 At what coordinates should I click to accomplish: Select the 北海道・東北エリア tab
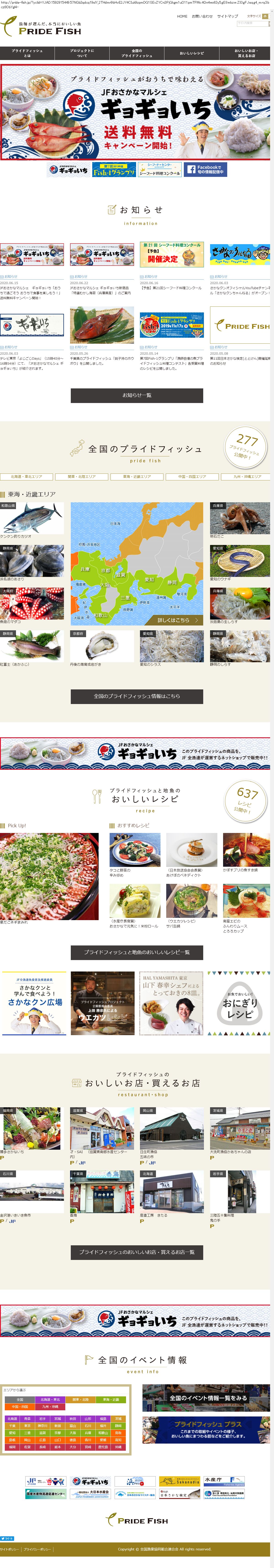[26, 477]
